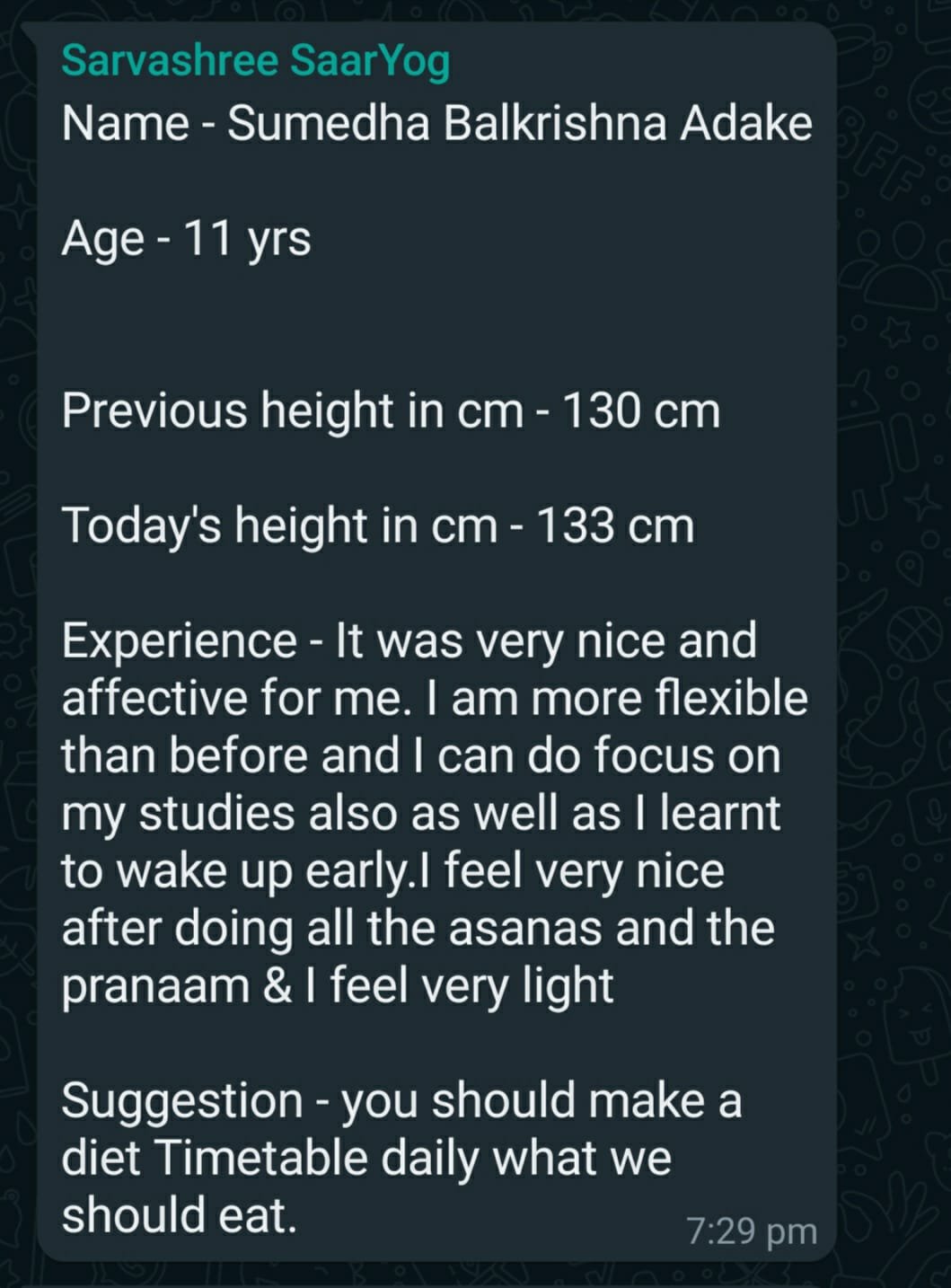Tap the sender name Sarvashree SaarYog

click(256, 62)
